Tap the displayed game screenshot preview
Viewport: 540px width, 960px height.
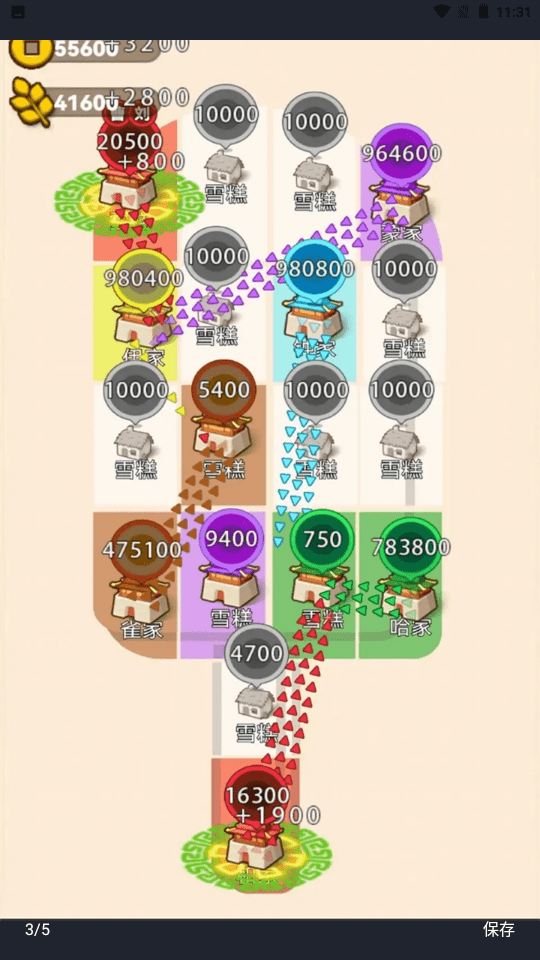point(270,479)
